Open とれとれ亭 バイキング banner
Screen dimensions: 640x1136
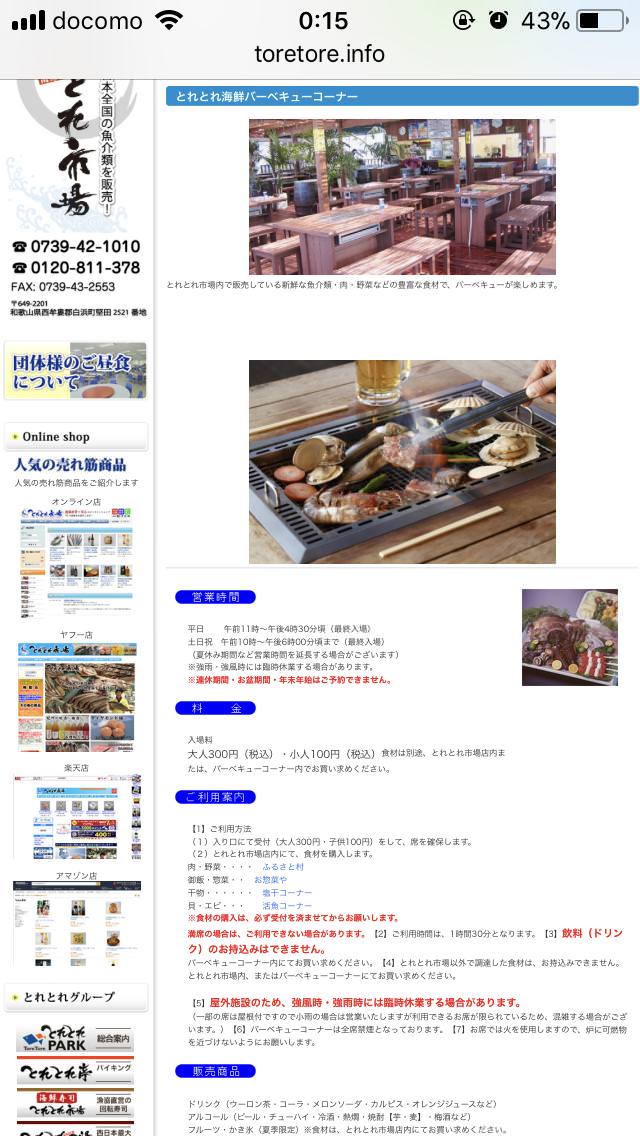75,1071
